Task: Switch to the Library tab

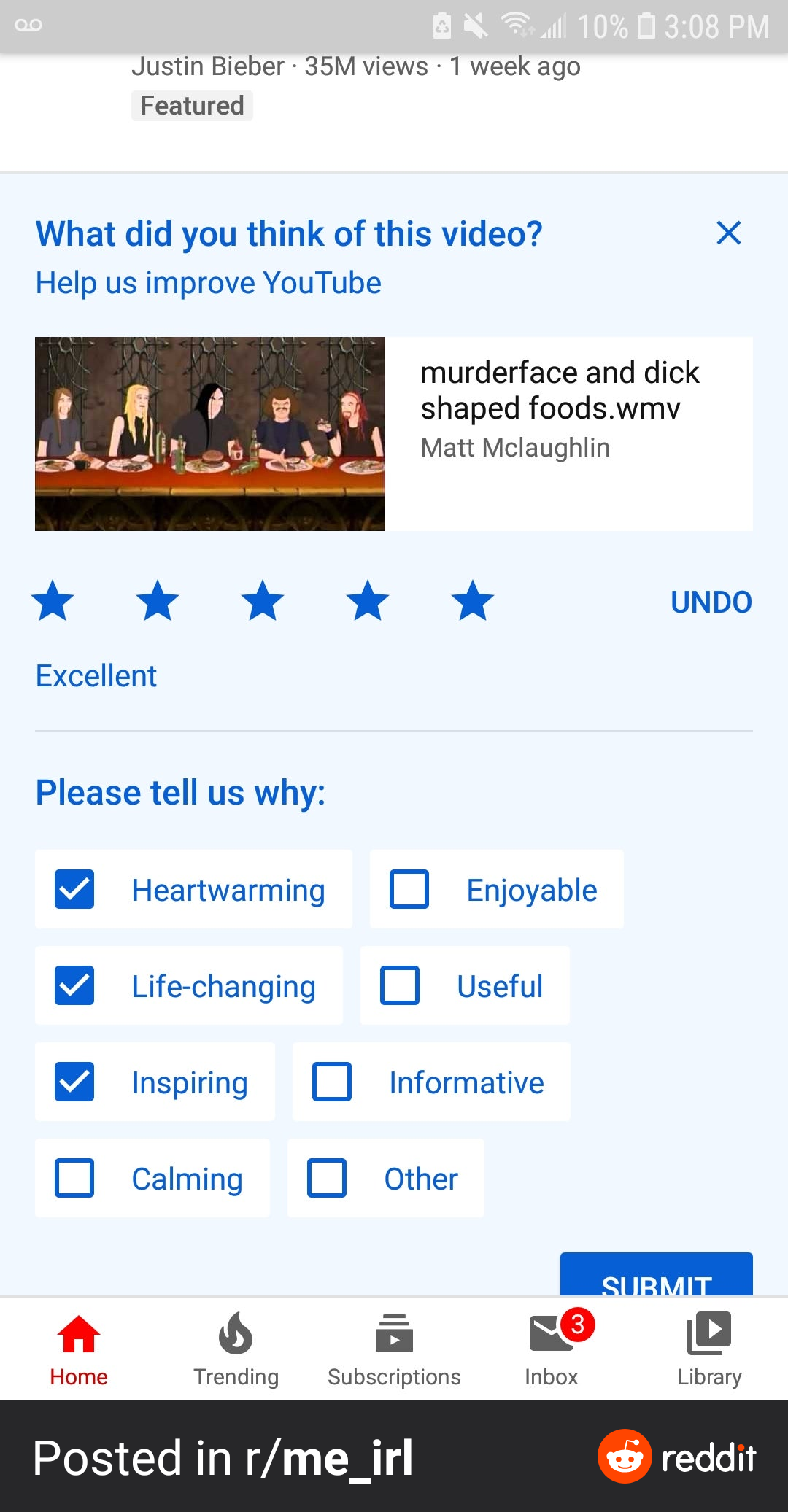Action: click(708, 1349)
